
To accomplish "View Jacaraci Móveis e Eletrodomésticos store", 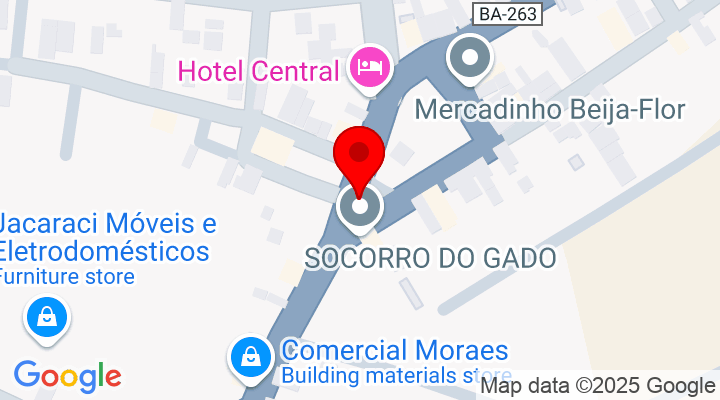I will pyautogui.click(x=46, y=320).
